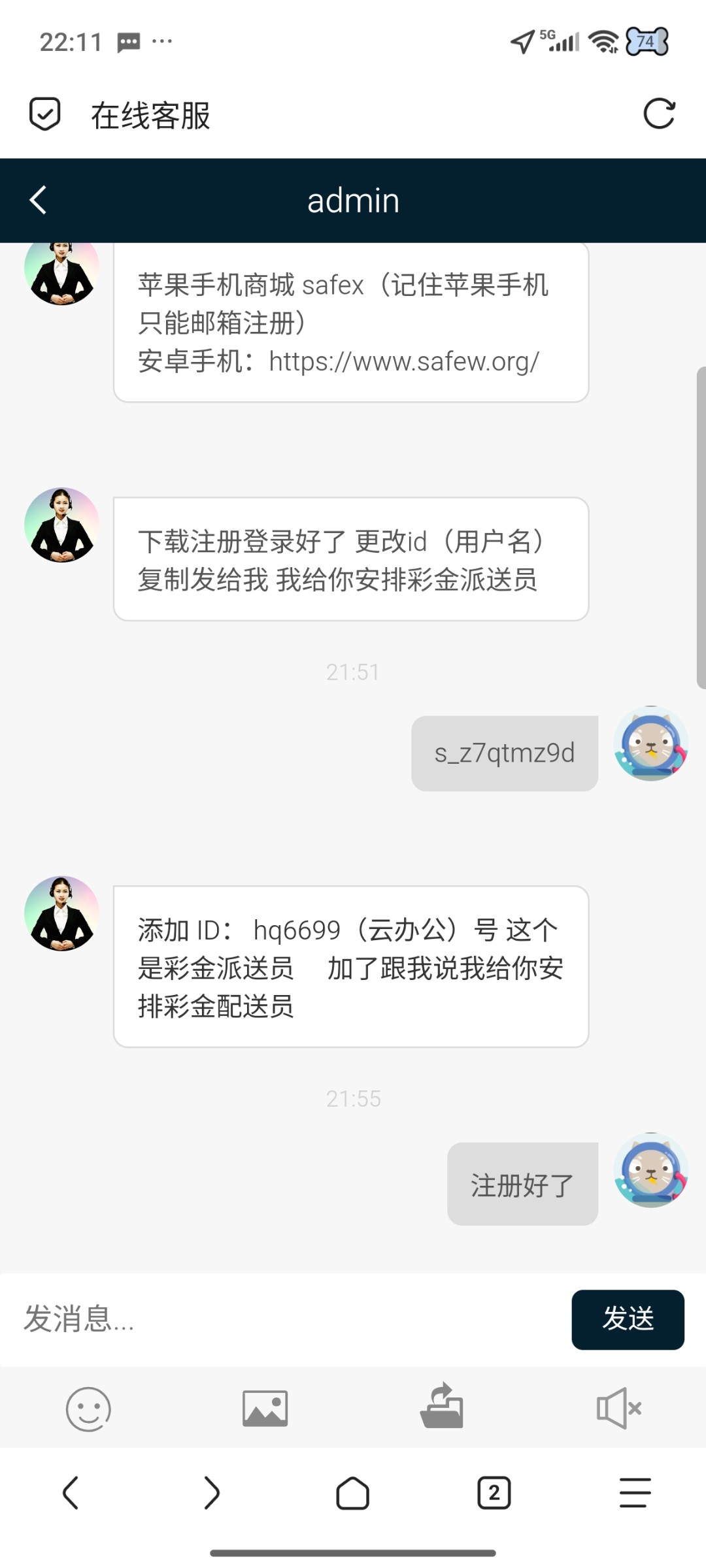The image size is (706, 1568).
Task: Open the browser tab switcher showing 2
Action: coord(494,1493)
